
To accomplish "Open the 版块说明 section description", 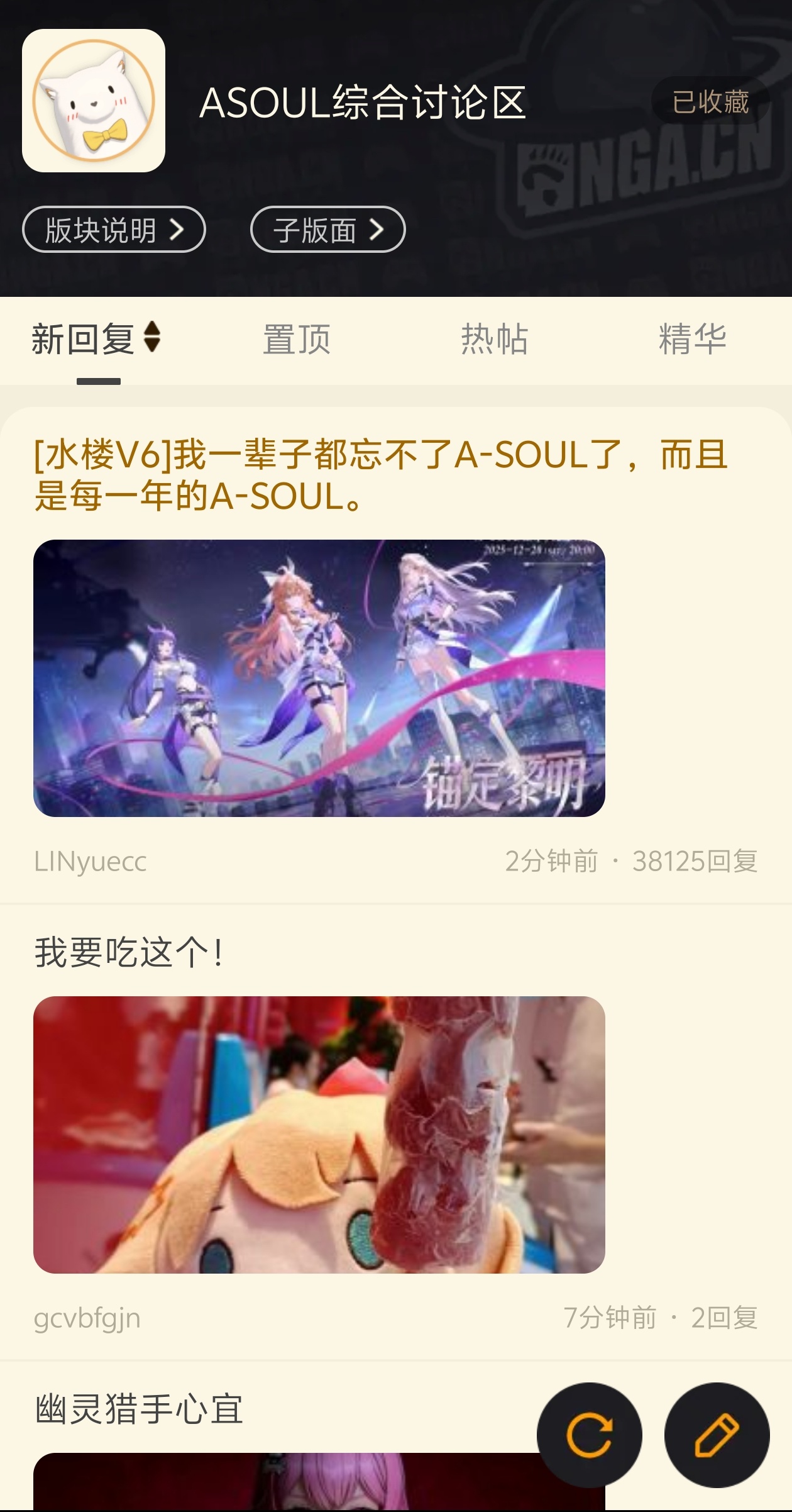I will [114, 230].
